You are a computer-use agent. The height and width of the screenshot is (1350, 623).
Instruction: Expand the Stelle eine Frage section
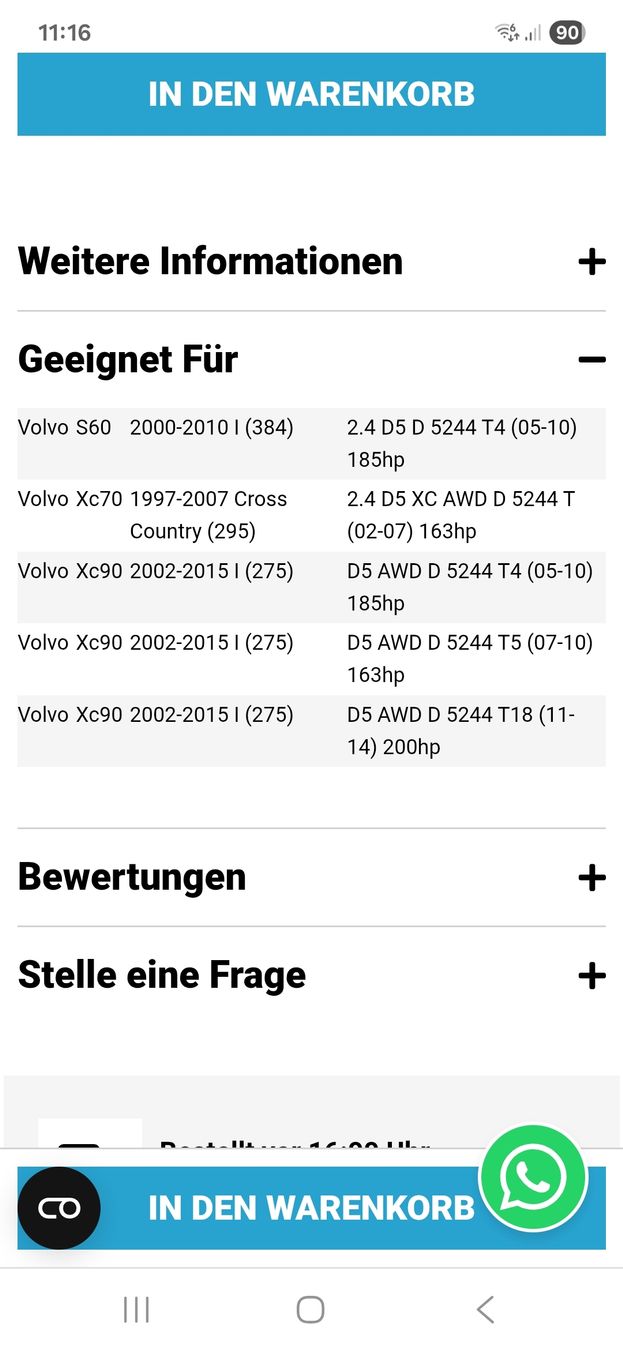point(591,975)
